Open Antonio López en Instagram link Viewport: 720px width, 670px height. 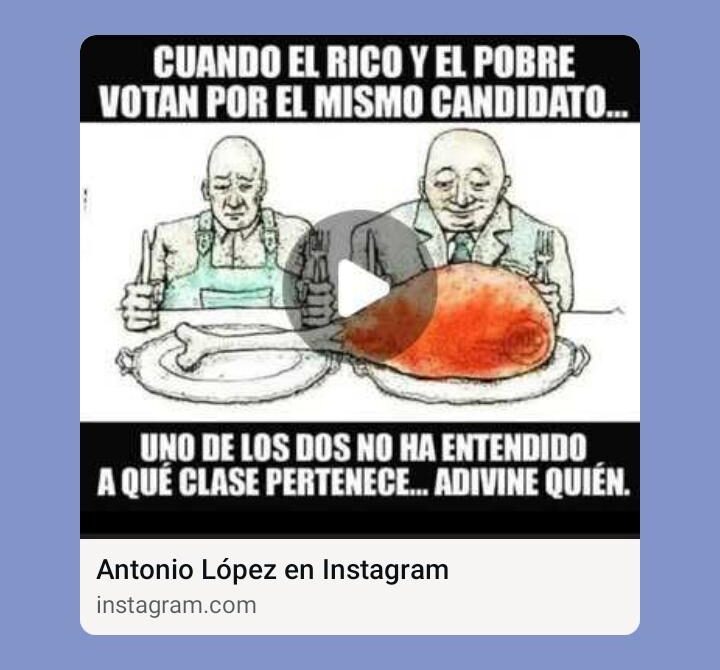(272, 571)
